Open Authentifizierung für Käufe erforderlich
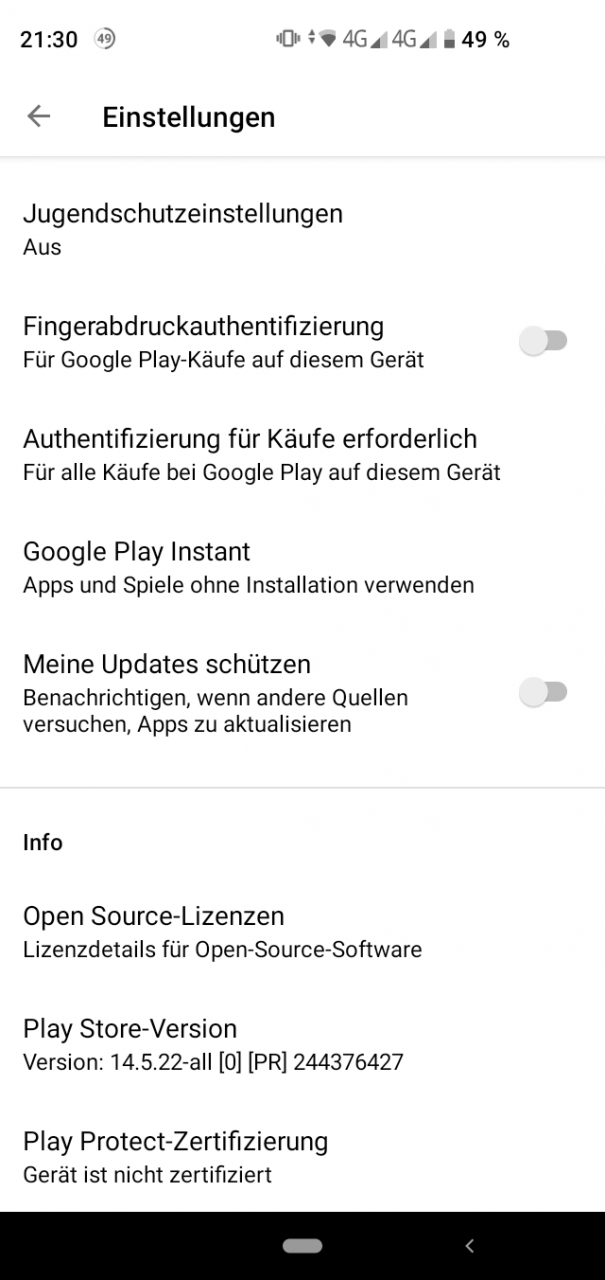605x1280 pixels. [x=302, y=455]
